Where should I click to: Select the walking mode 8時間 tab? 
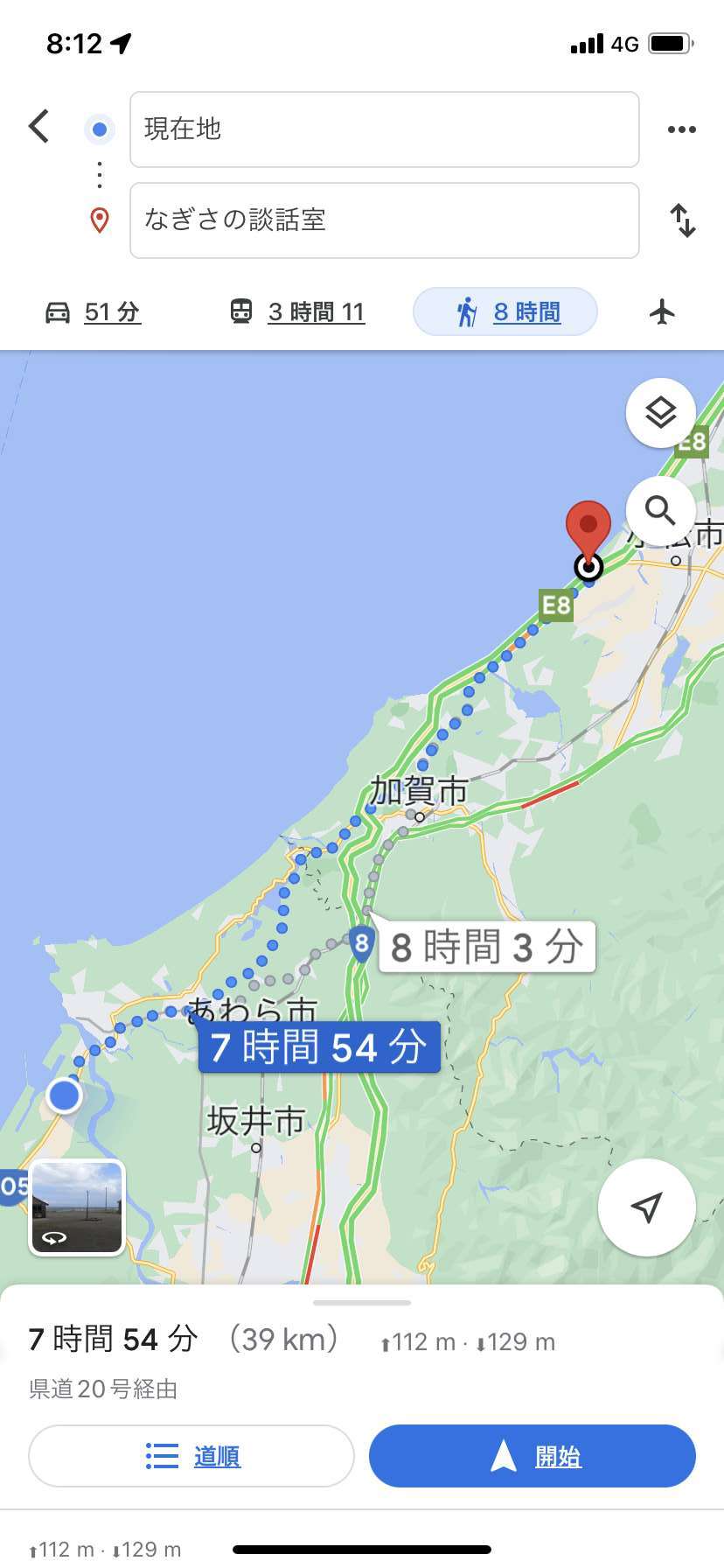click(505, 311)
